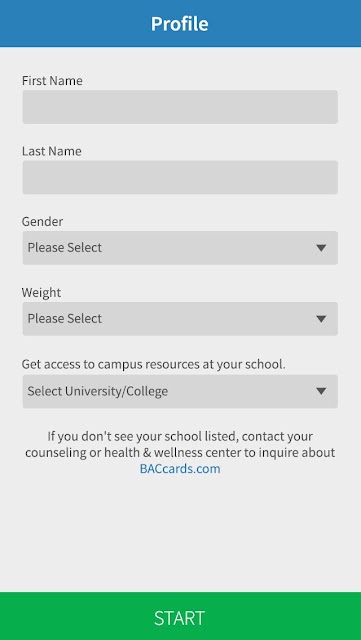Open the Gender dropdown
Viewport: 361px width, 640px height.
click(180, 248)
